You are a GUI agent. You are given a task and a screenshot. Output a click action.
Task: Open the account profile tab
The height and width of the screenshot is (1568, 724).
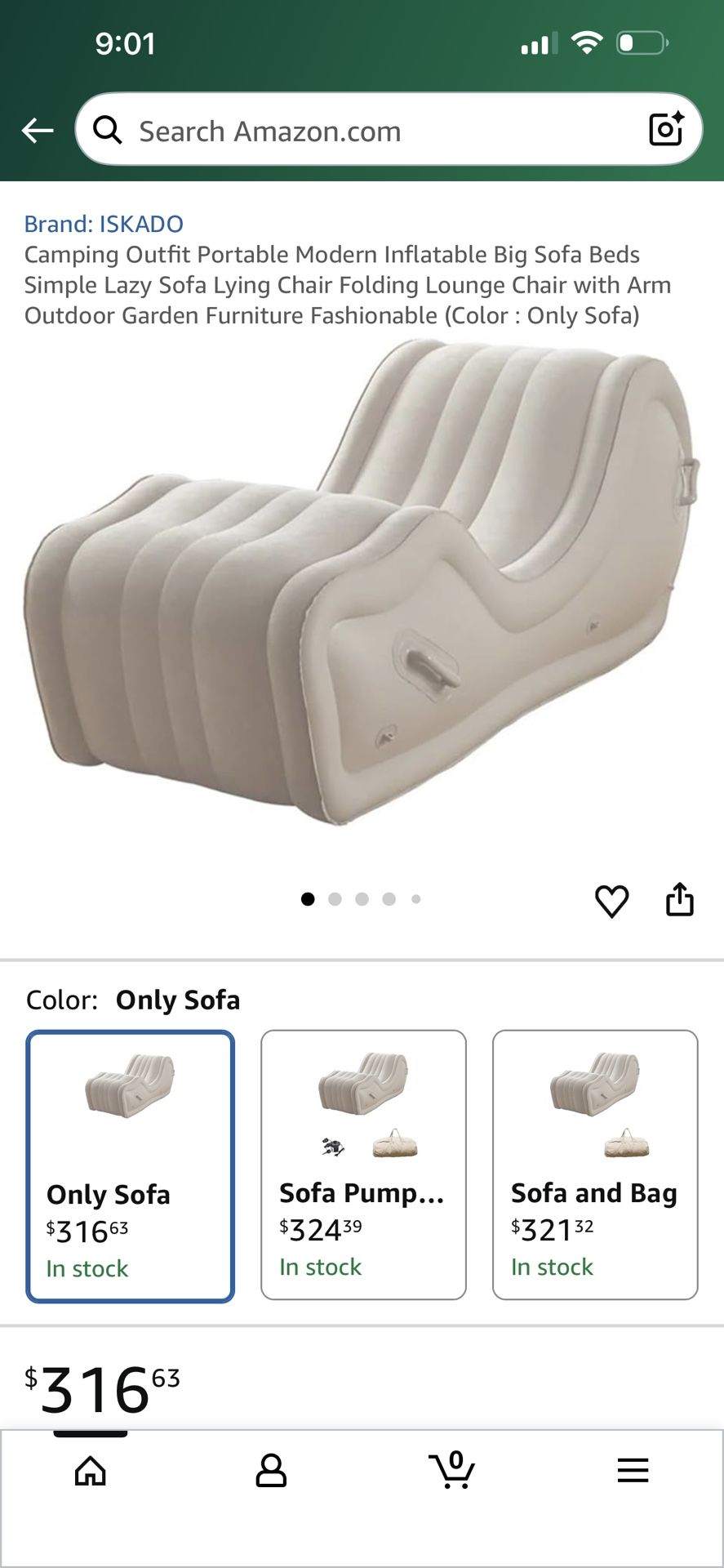click(271, 1471)
